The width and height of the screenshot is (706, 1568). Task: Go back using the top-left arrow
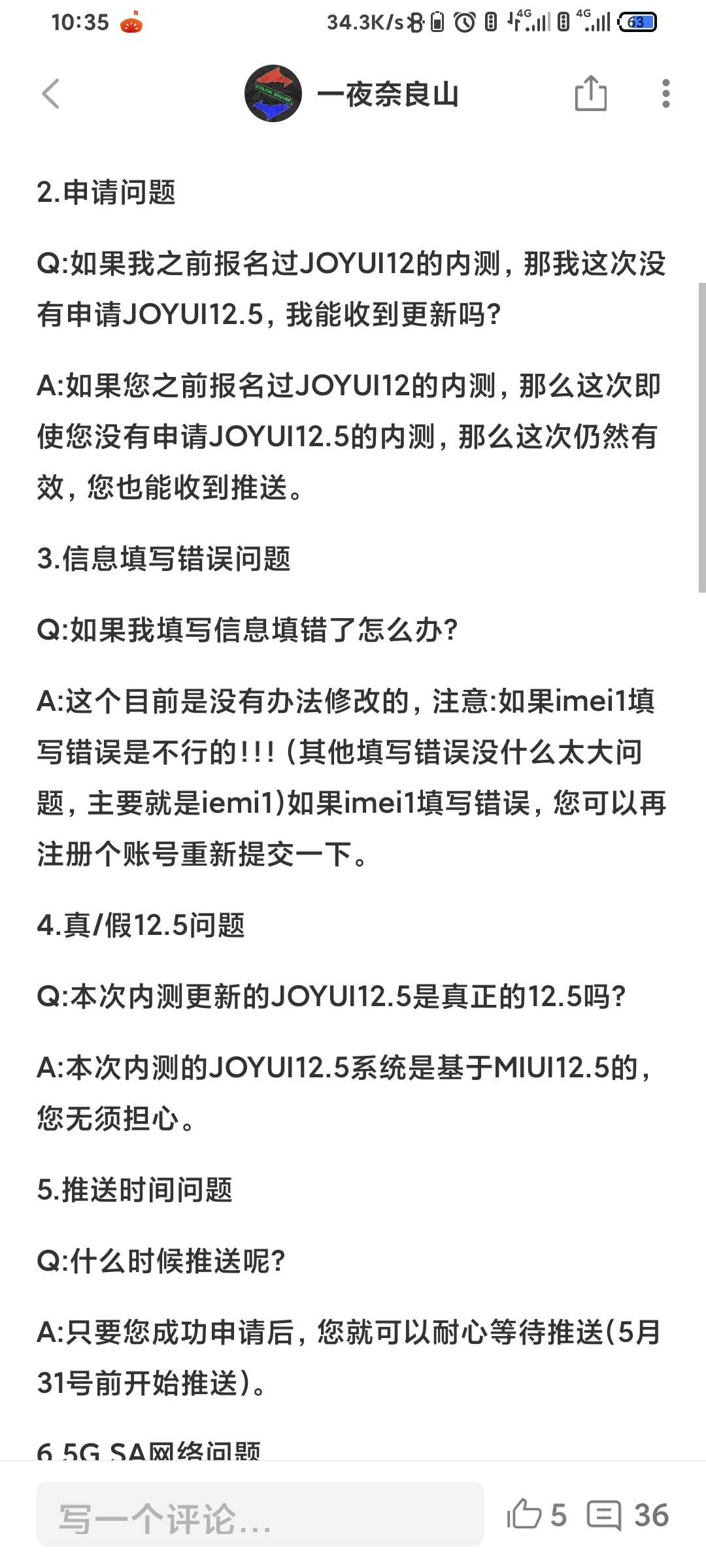pos(51,93)
